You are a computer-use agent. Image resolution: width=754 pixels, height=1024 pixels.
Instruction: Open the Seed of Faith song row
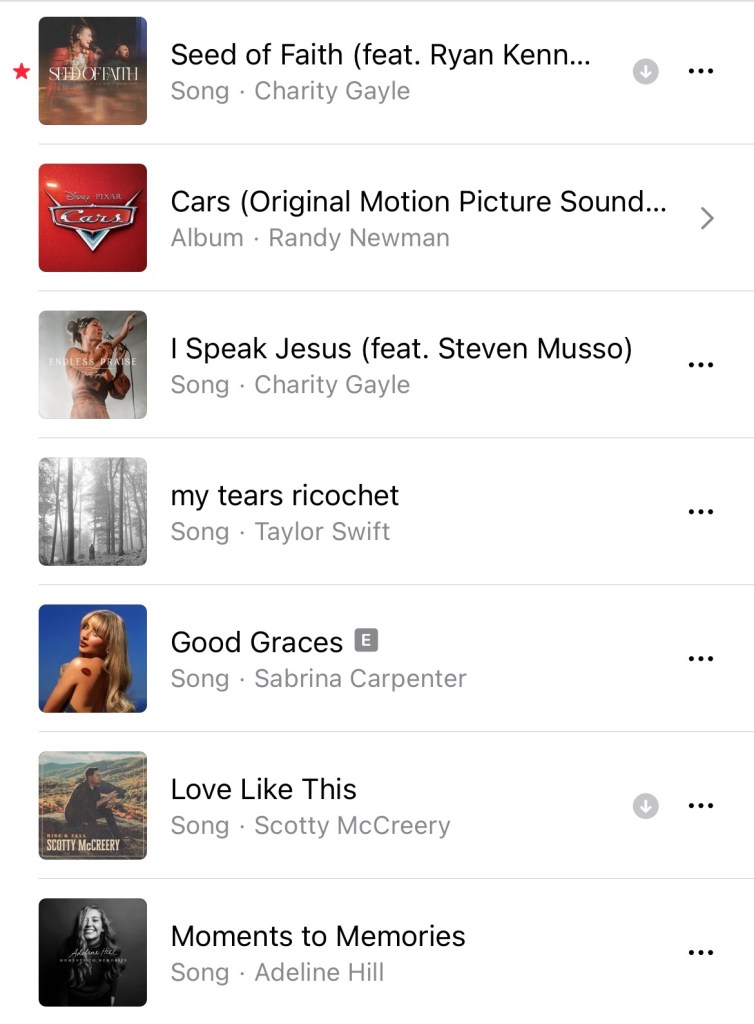coord(380,71)
